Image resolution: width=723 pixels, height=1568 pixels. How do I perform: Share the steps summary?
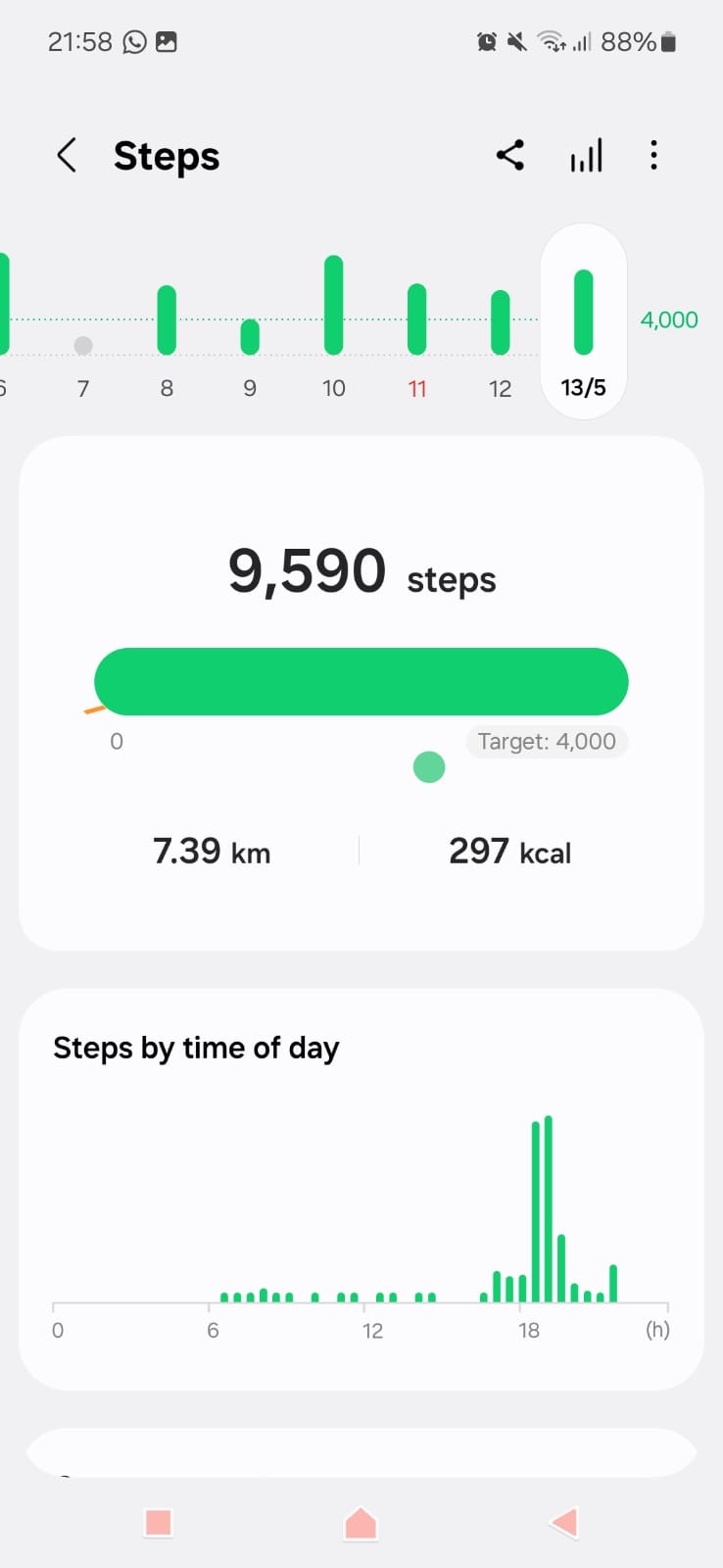[510, 155]
